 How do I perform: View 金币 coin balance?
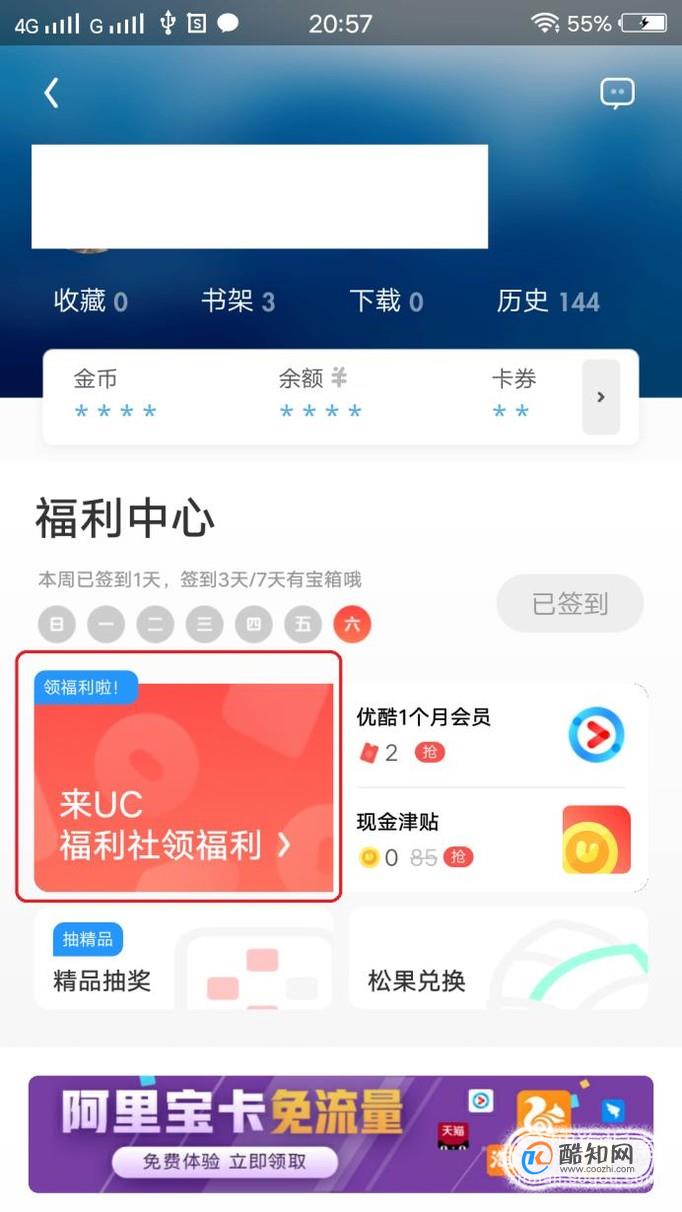(x=115, y=395)
